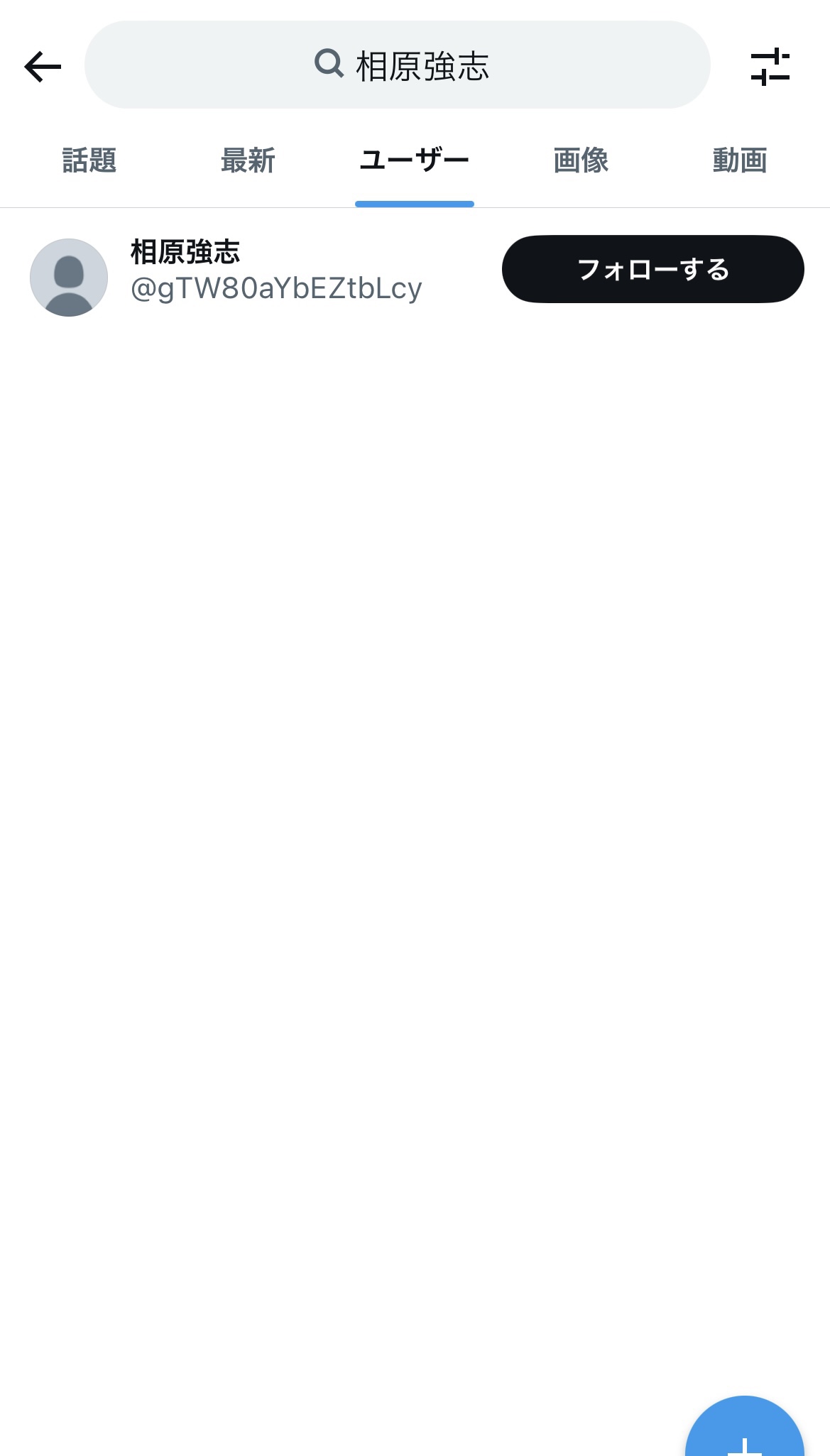
Task: Switch to the 話題 tab
Action: click(x=89, y=161)
